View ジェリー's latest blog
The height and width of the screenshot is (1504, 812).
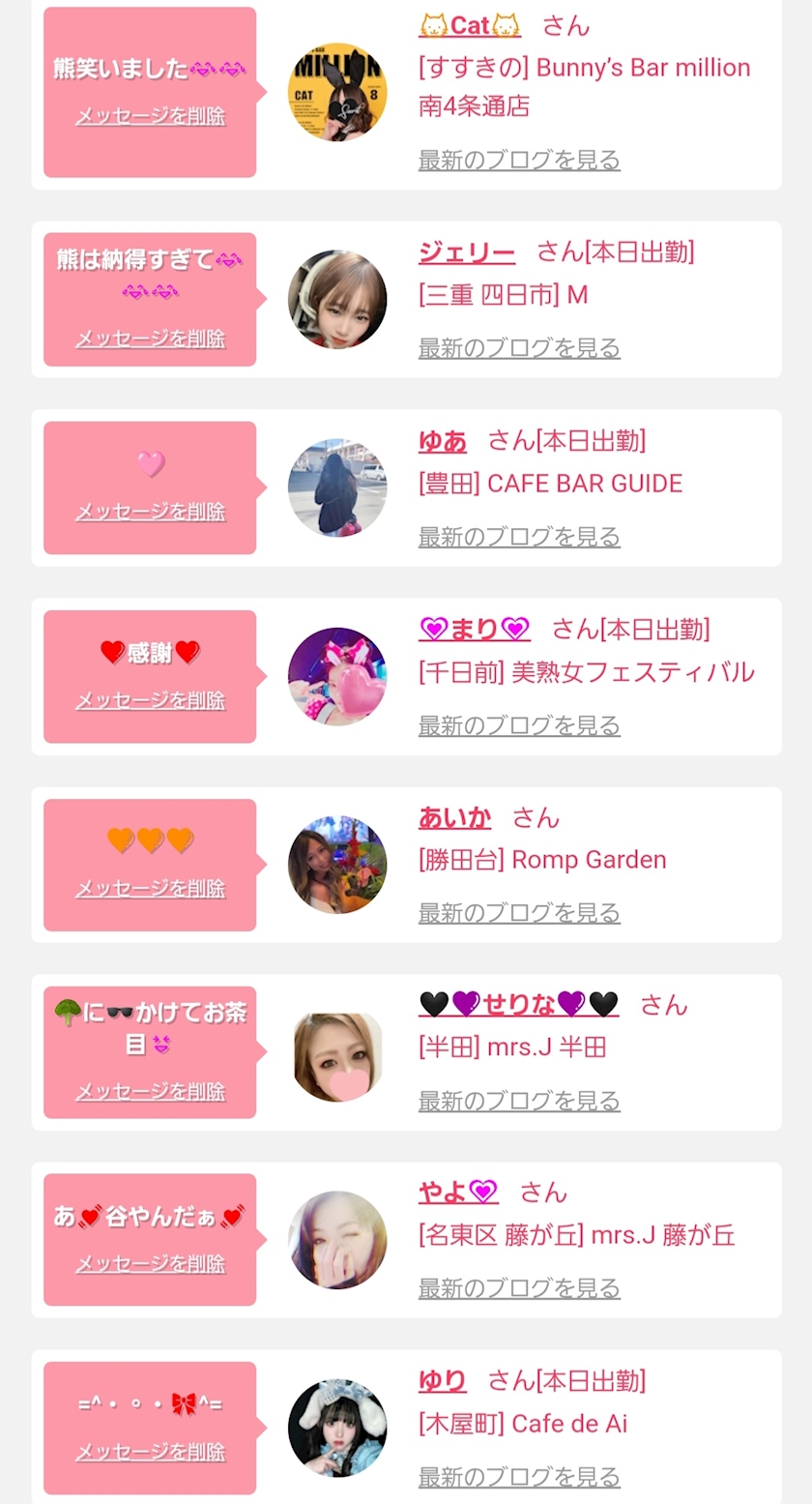point(519,348)
